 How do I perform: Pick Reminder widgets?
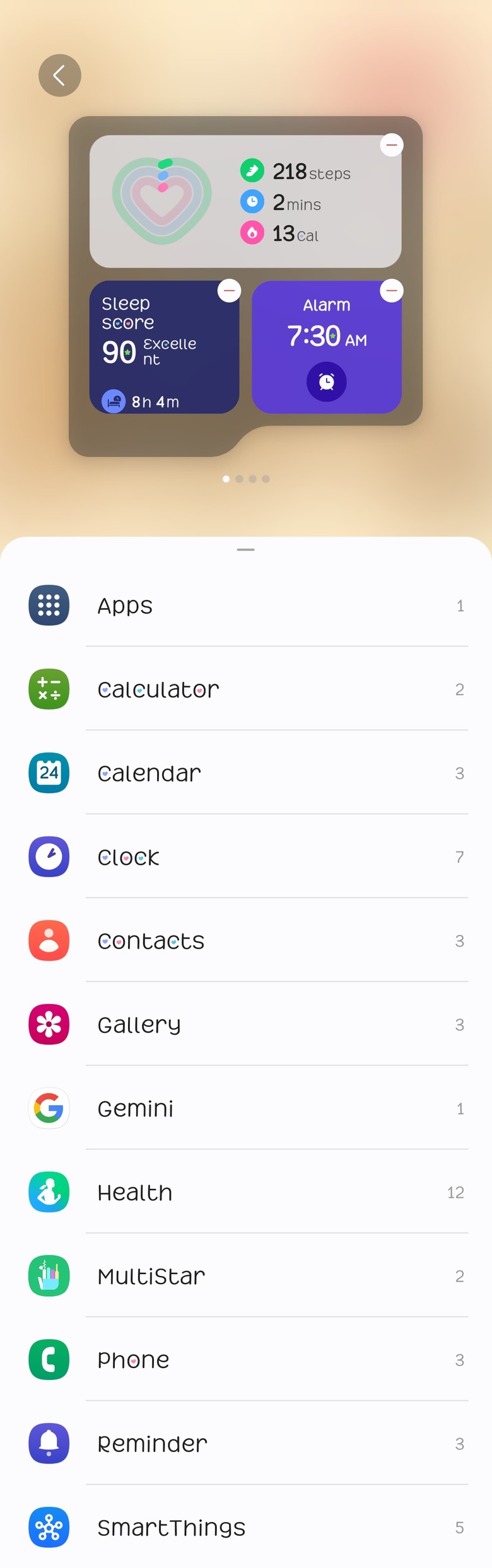pos(246,1444)
